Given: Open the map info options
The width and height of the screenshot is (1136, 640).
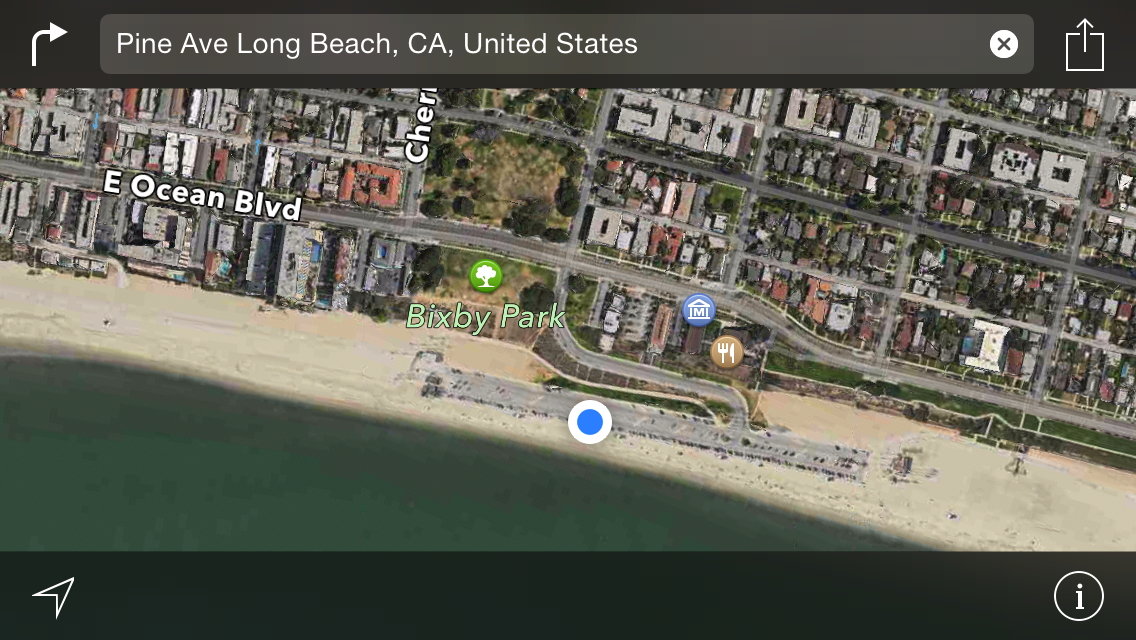Looking at the screenshot, I should (x=1079, y=597).
